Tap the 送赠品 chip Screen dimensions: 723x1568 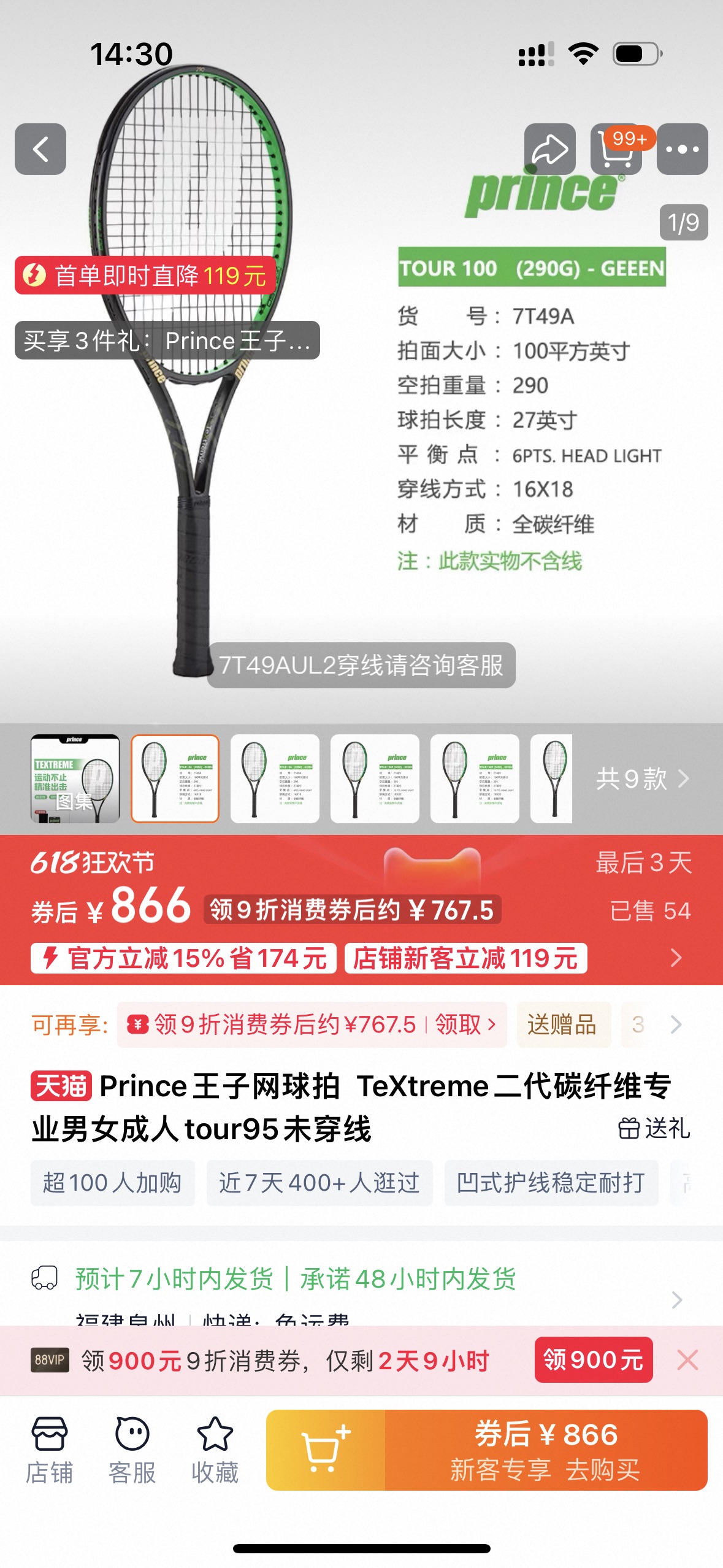click(x=562, y=1024)
